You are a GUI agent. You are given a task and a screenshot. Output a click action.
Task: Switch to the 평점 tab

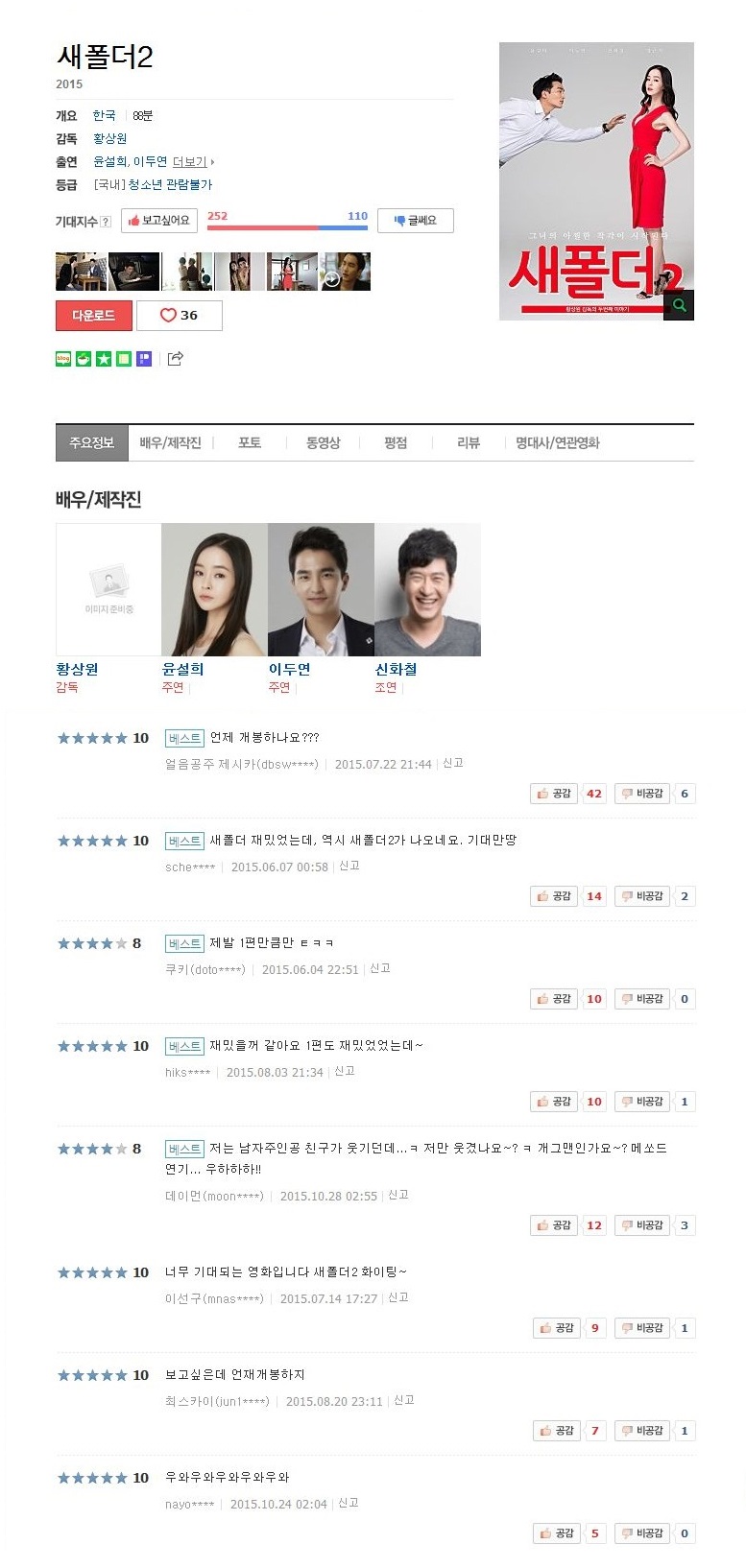[396, 443]
